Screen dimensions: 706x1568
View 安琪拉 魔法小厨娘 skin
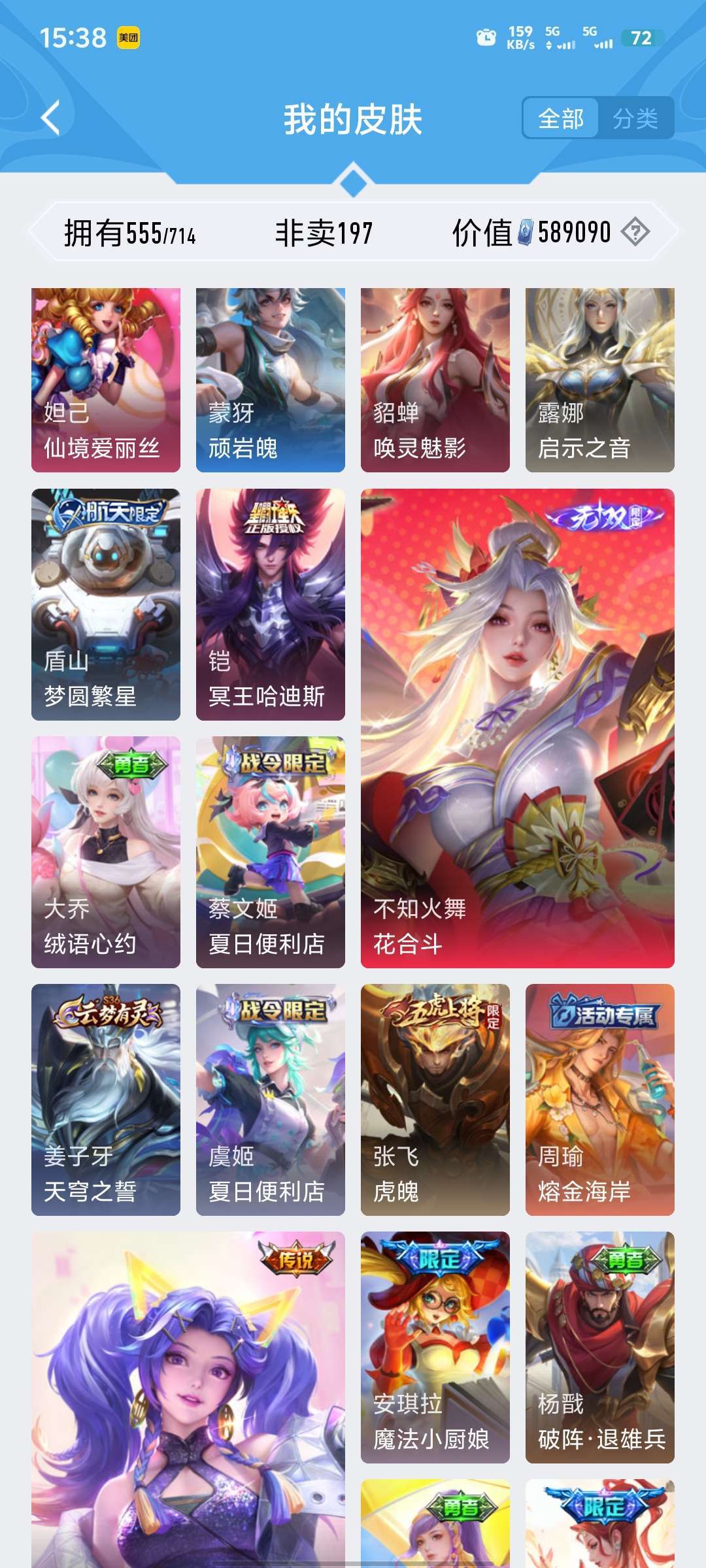pyautogui.click(x=435, y=1347)
